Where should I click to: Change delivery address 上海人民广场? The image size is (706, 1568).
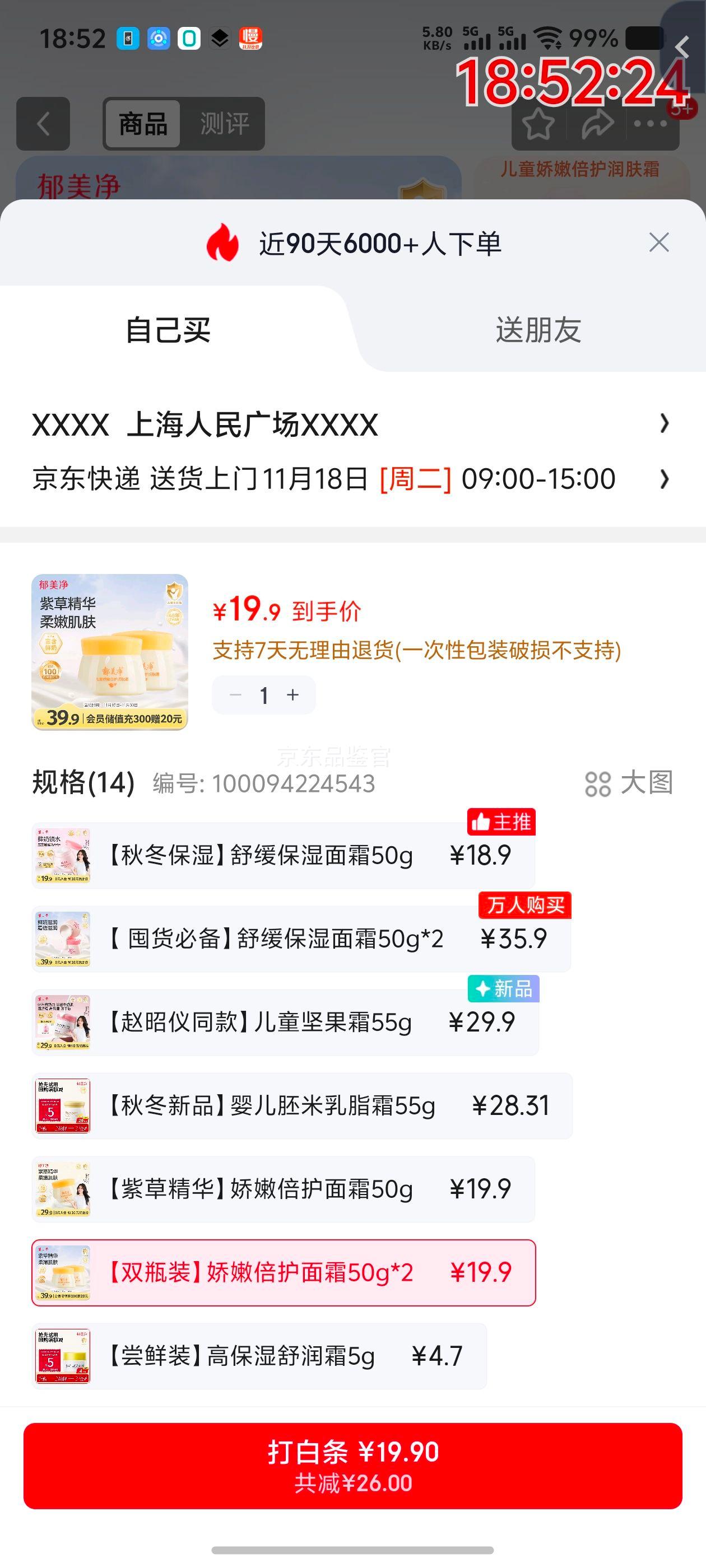(350, 424)
